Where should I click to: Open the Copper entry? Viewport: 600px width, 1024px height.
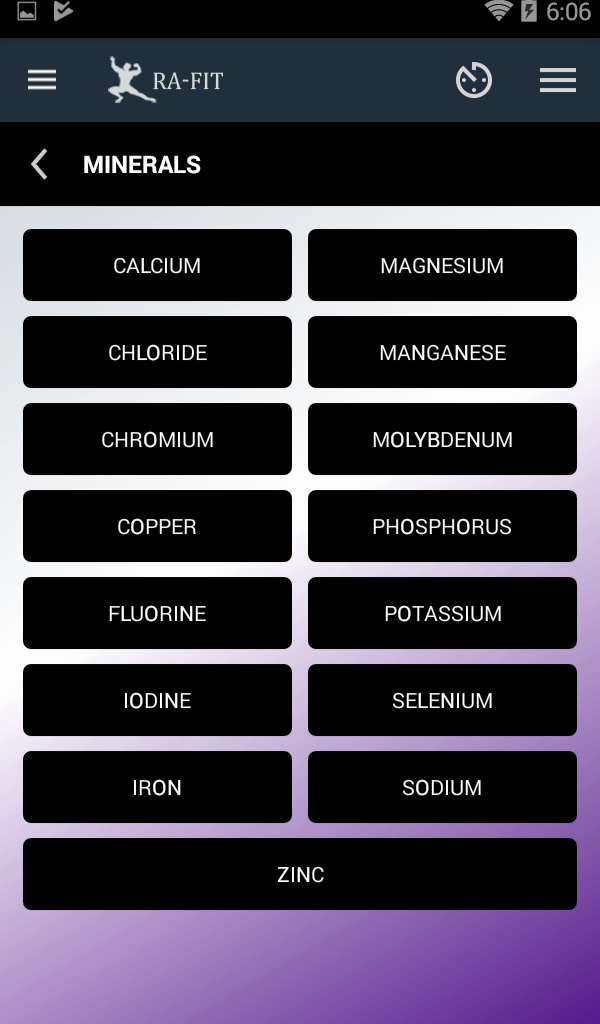[157, 526]
